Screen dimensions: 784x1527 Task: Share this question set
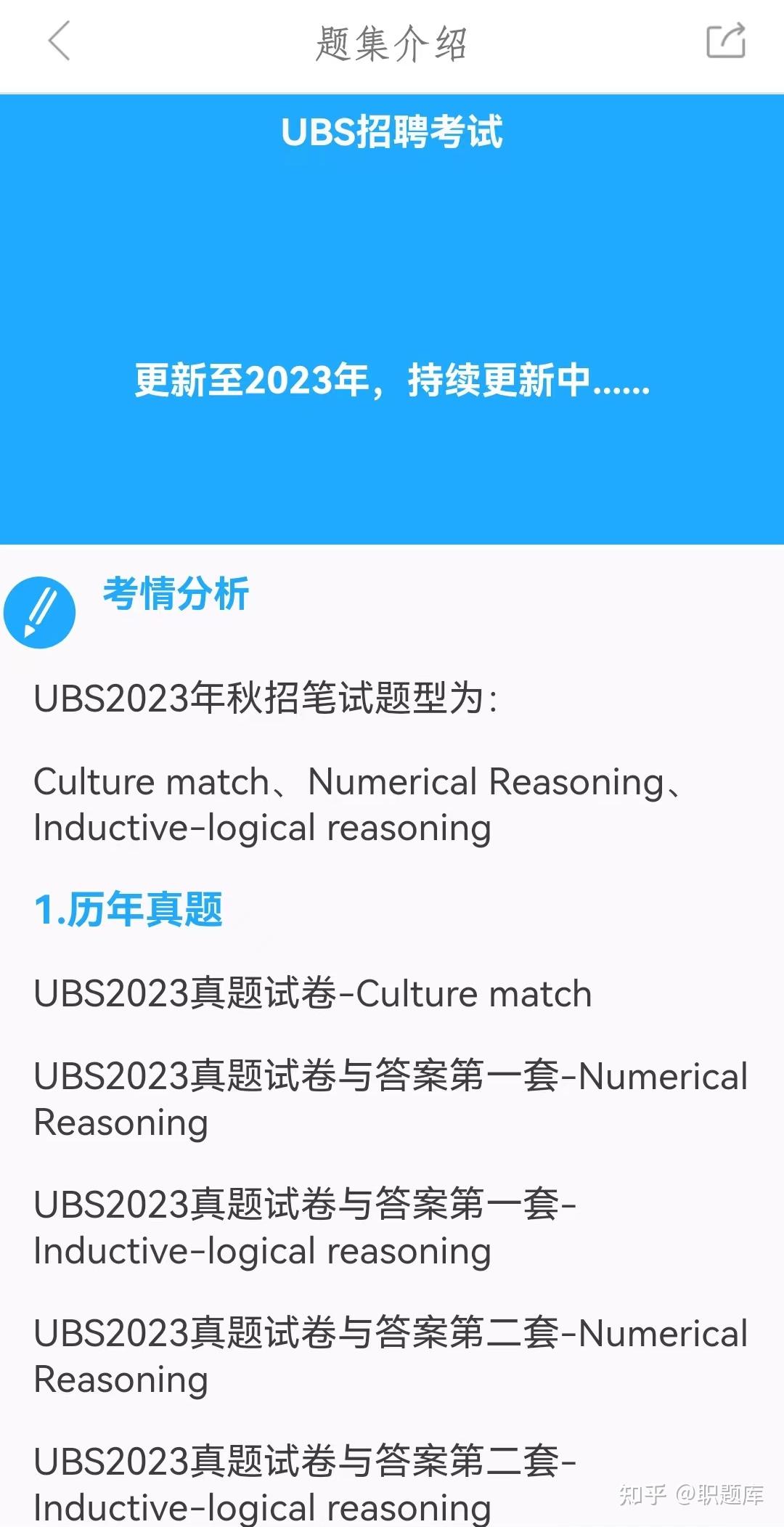pos(726,41)
